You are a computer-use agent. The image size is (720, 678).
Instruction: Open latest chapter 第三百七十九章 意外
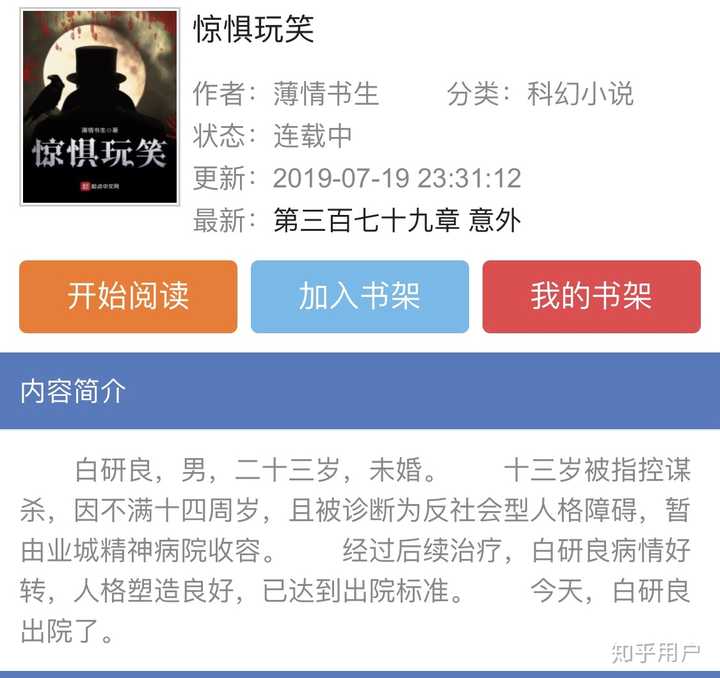tap(397, 220)
